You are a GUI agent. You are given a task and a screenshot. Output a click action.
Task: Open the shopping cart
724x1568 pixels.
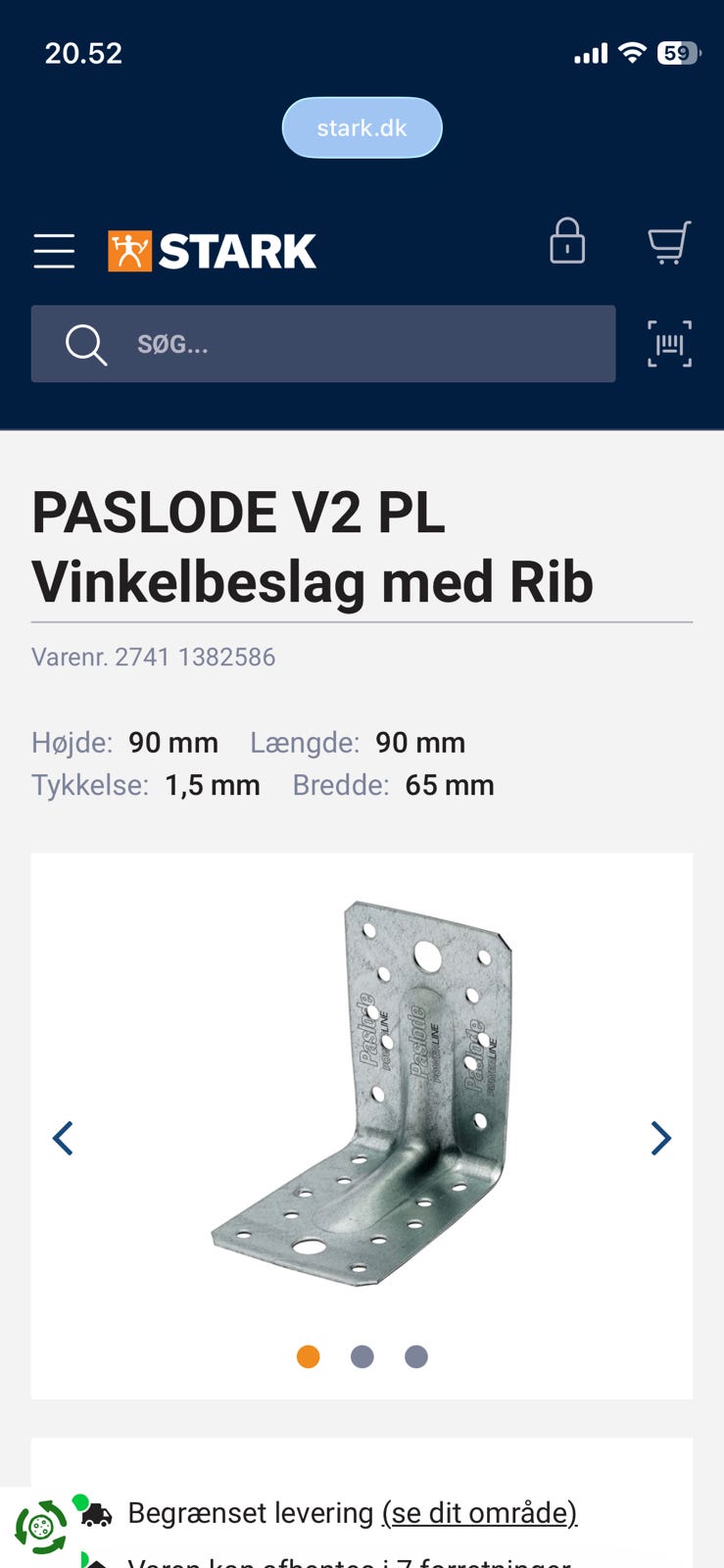[x=669, y=242]
